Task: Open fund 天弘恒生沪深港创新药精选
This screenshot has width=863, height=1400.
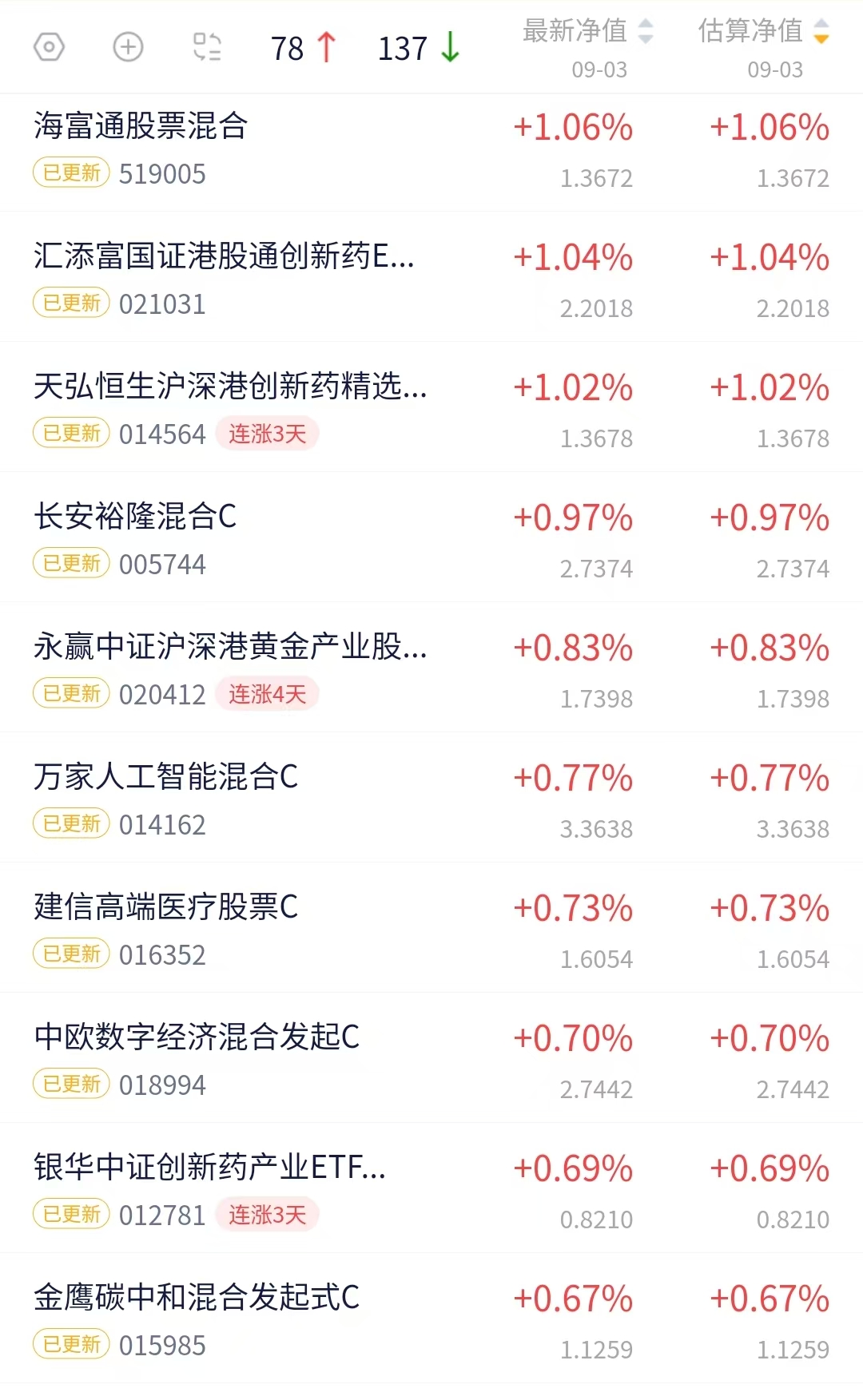Action: point(431,407)
